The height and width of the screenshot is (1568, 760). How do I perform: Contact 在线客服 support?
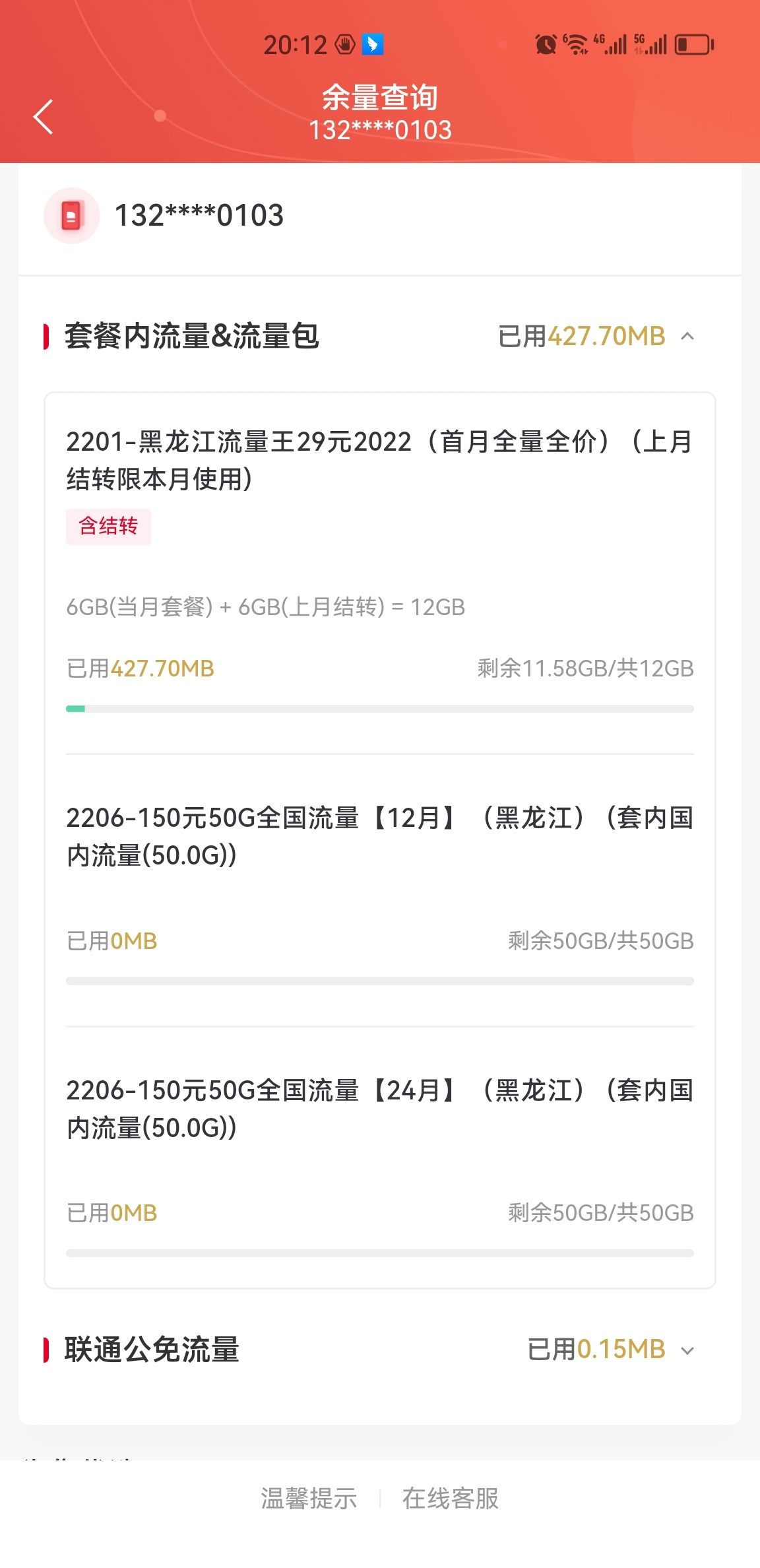pos(451,1498)
